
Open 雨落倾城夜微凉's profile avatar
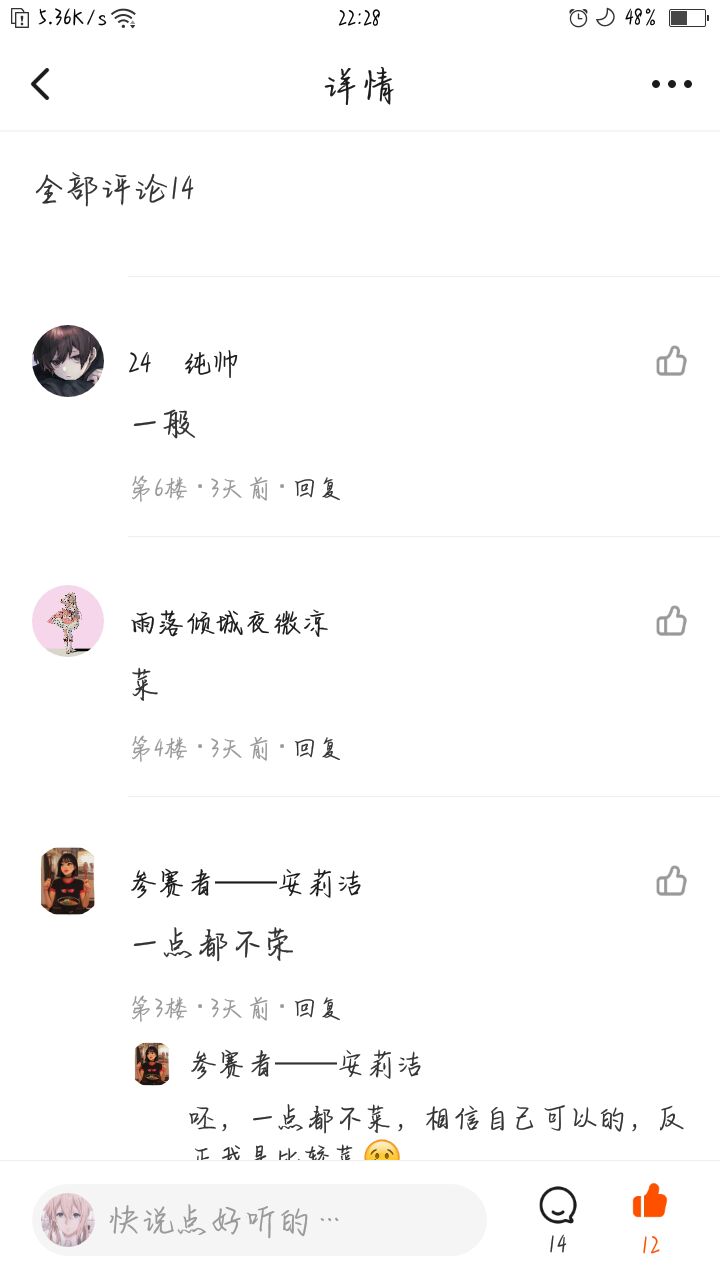(68, 621)
